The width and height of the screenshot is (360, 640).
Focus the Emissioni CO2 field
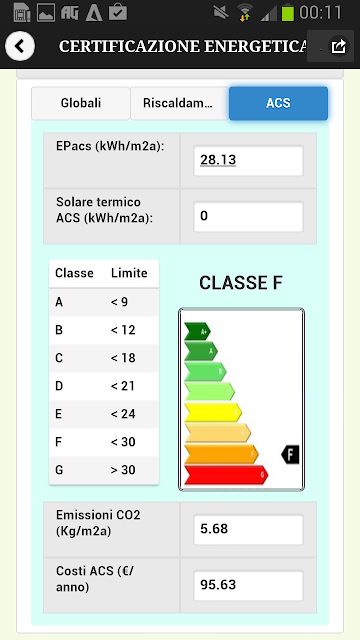point(248,529)
